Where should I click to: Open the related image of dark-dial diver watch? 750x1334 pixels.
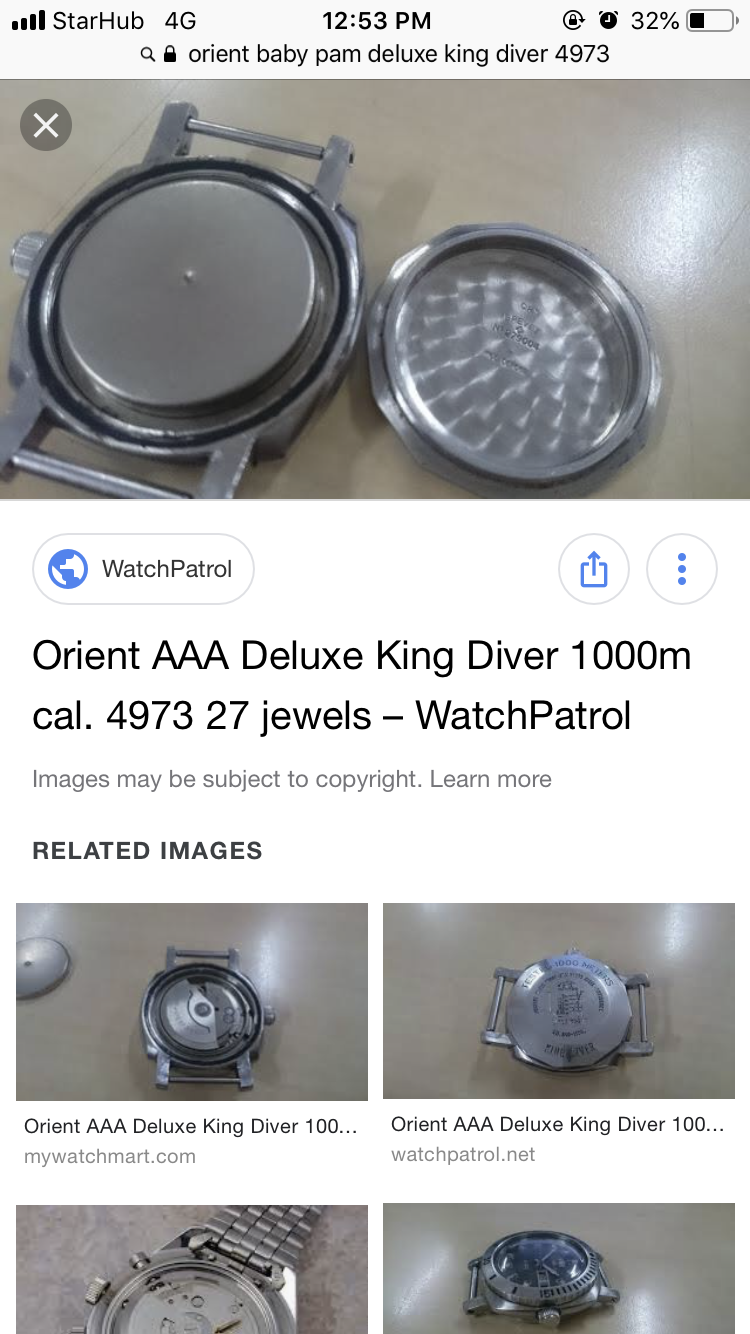[559, 1268]
